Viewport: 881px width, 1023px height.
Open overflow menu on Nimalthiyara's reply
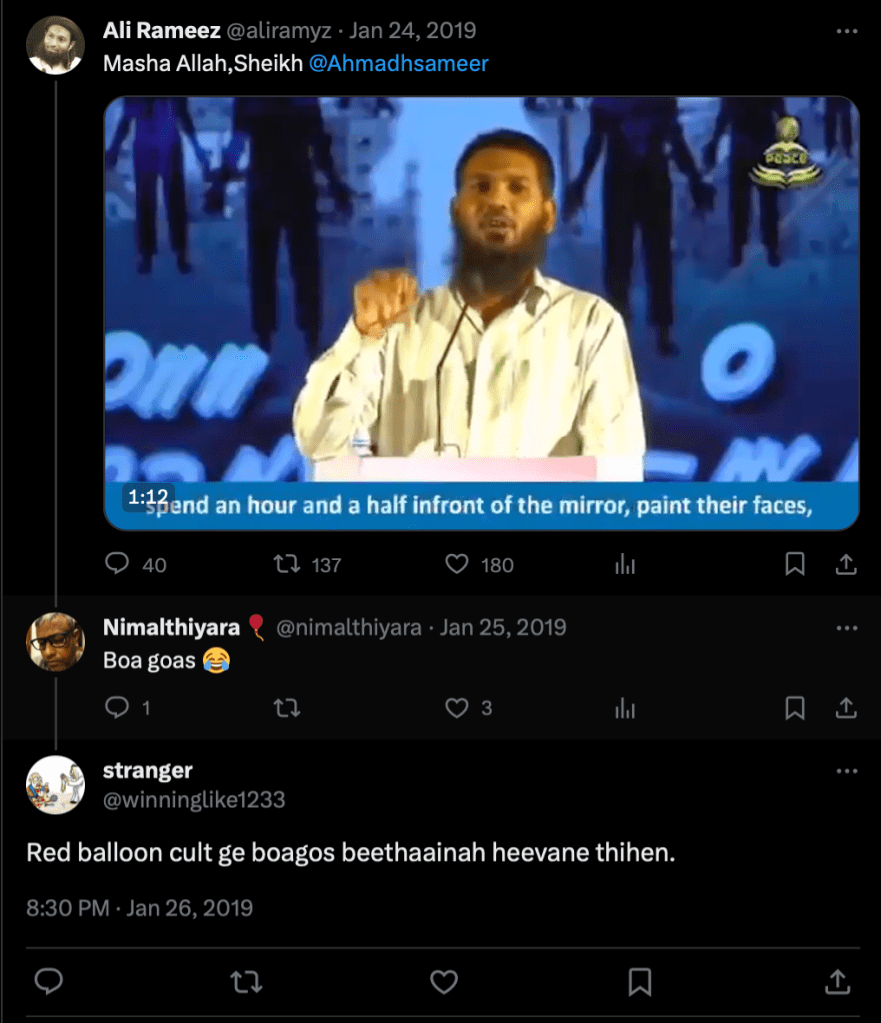click(x=846, y=628)
